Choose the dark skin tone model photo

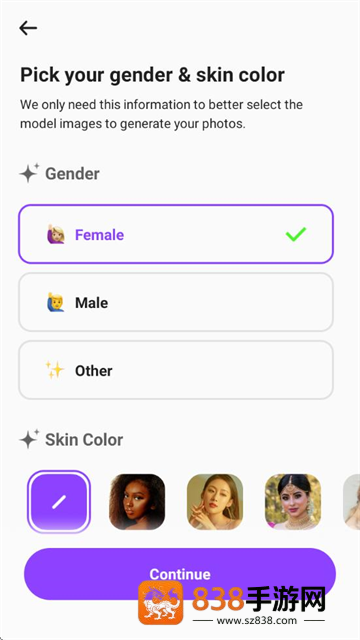click(x=137, y=502)
